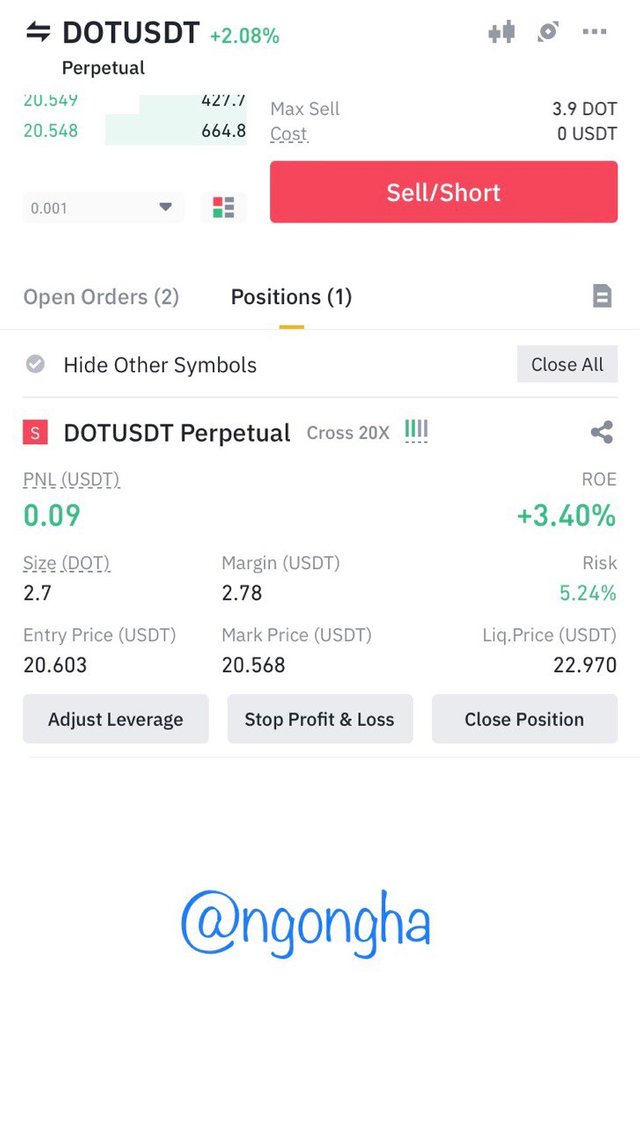Switch trading pair via swap arrows
This screenshot has height=1127, width=640.
click(38, 32)
